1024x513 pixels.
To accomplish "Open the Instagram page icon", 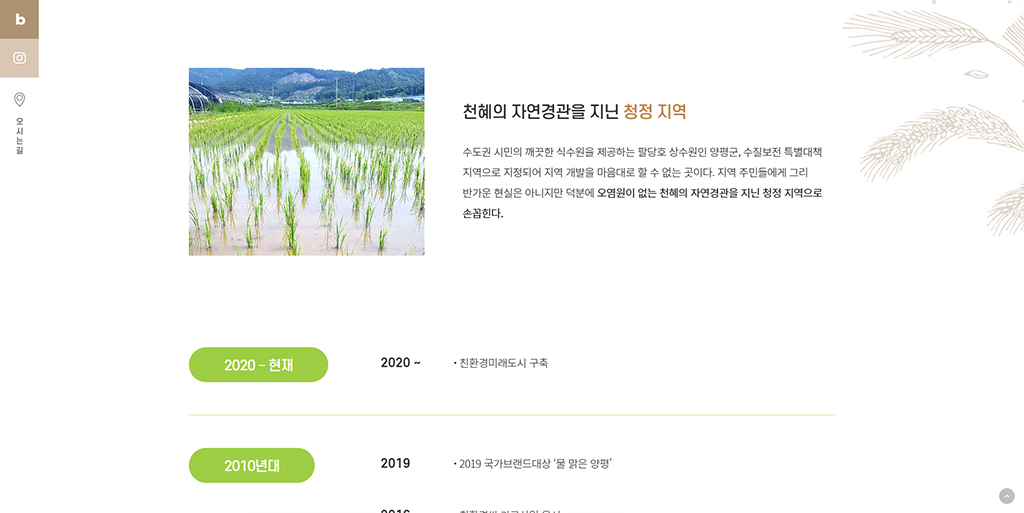I will (19, 58).
